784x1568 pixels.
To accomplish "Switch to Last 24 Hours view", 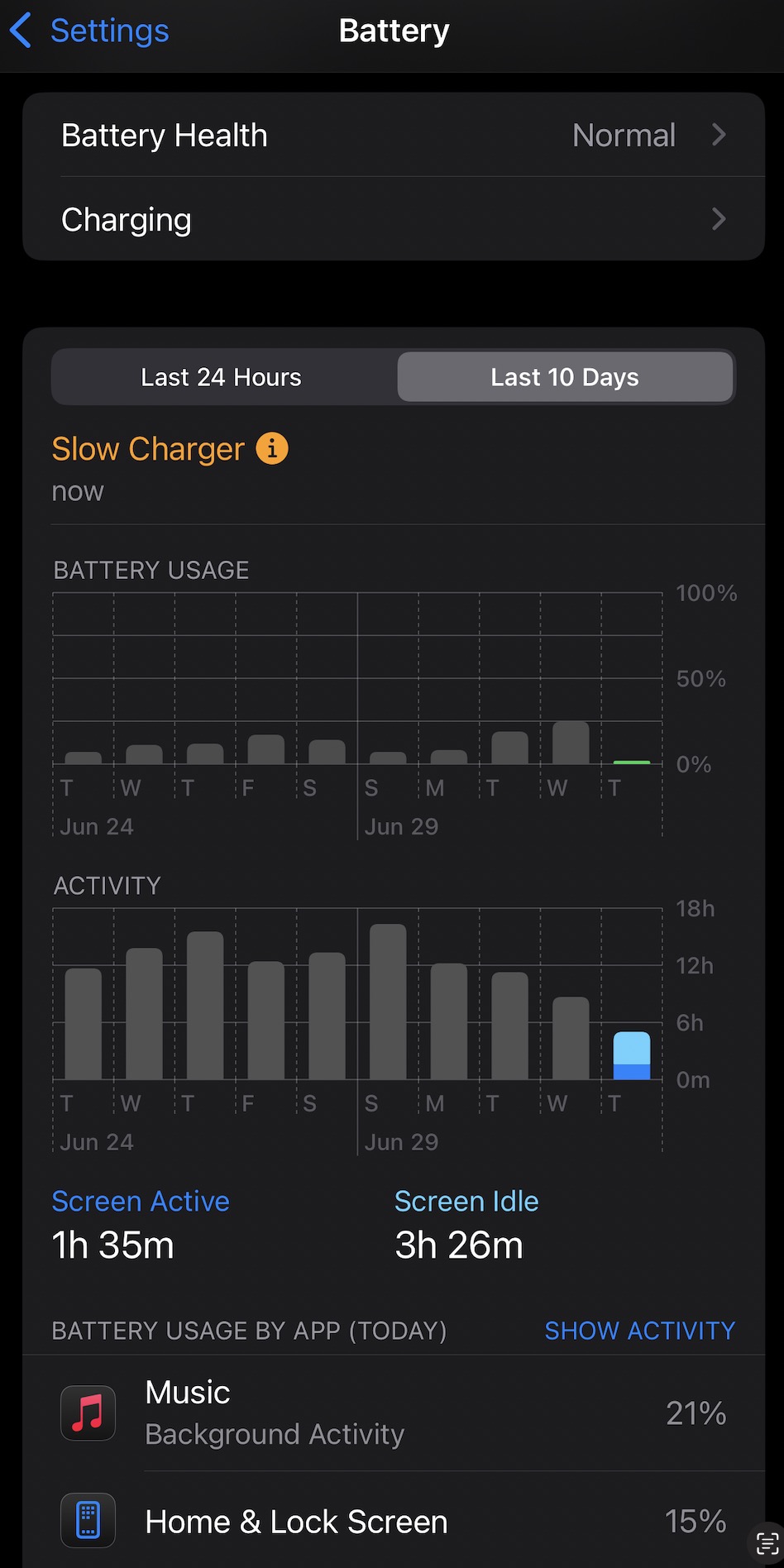I will tap(222, 378).
